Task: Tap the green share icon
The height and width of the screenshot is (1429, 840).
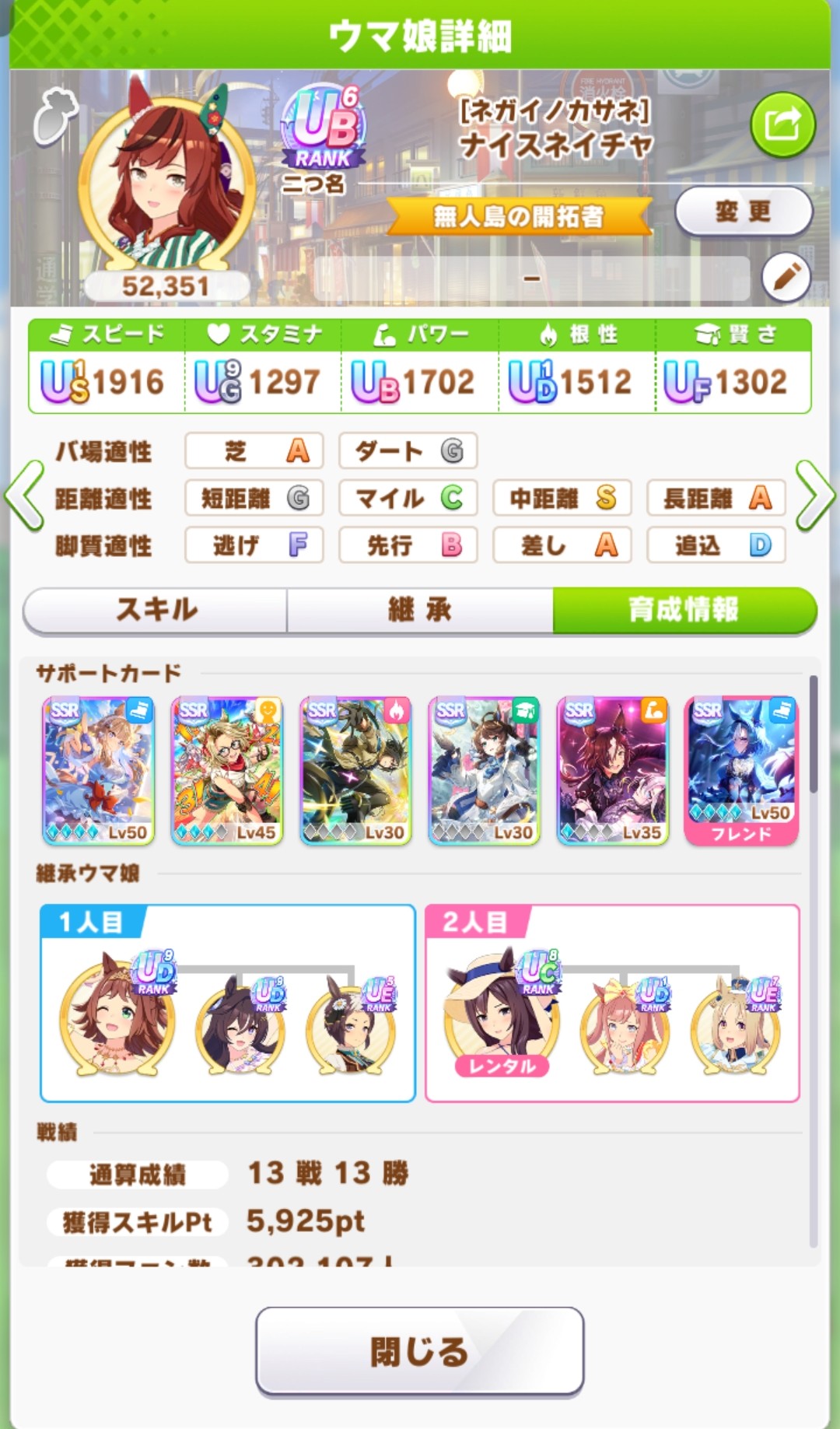Action: 782,124
